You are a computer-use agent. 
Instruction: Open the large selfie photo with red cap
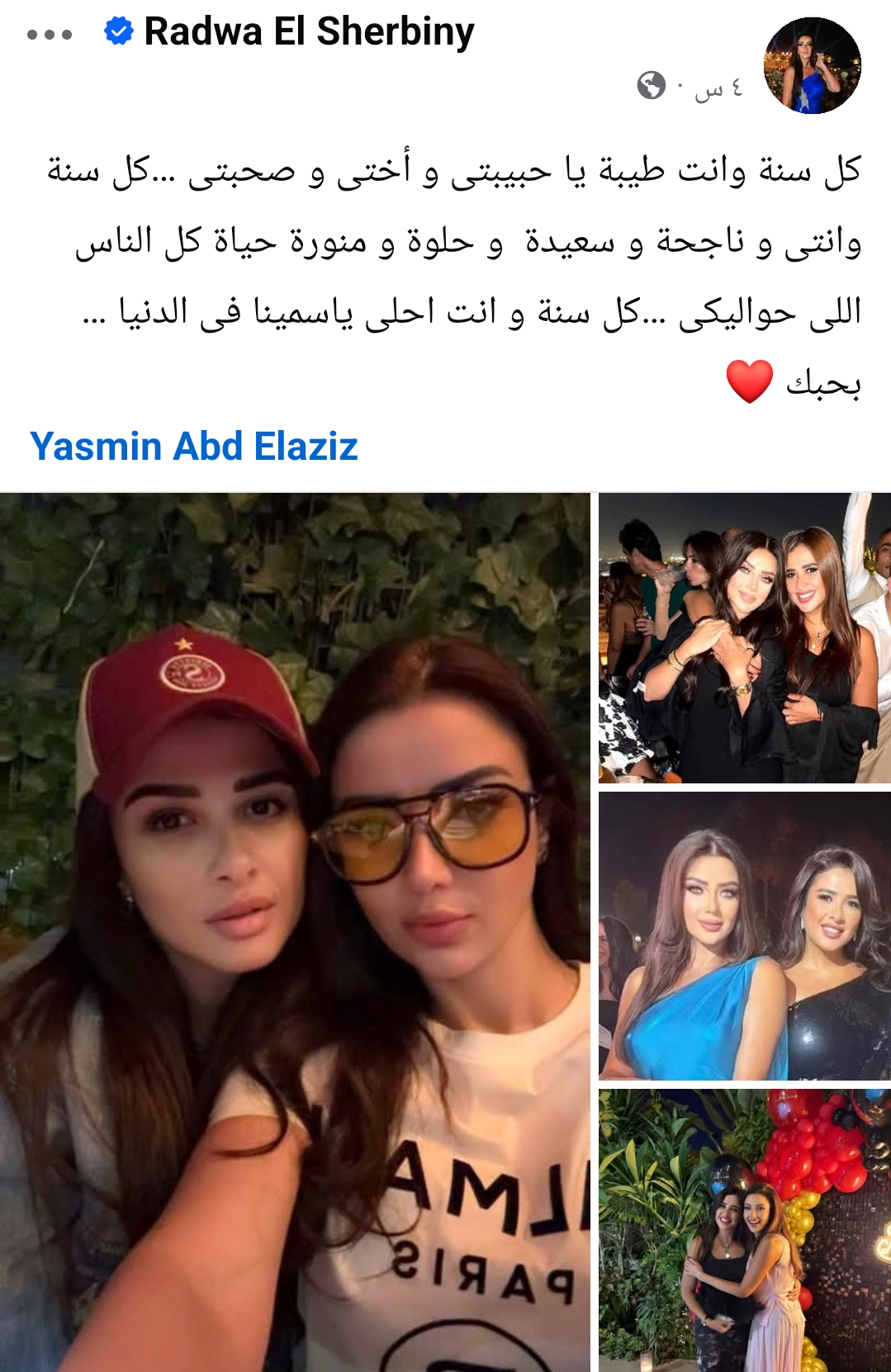[x=295, y=931]
